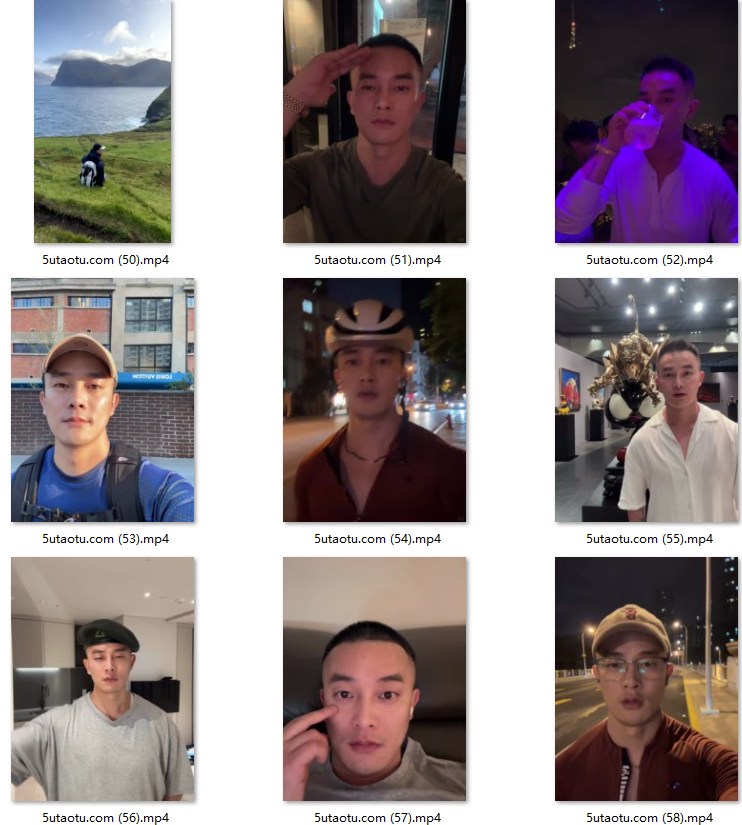Choose the 5utaotu.com (57).mp4 thumbnail
The image size is (742, 825).
374,679
